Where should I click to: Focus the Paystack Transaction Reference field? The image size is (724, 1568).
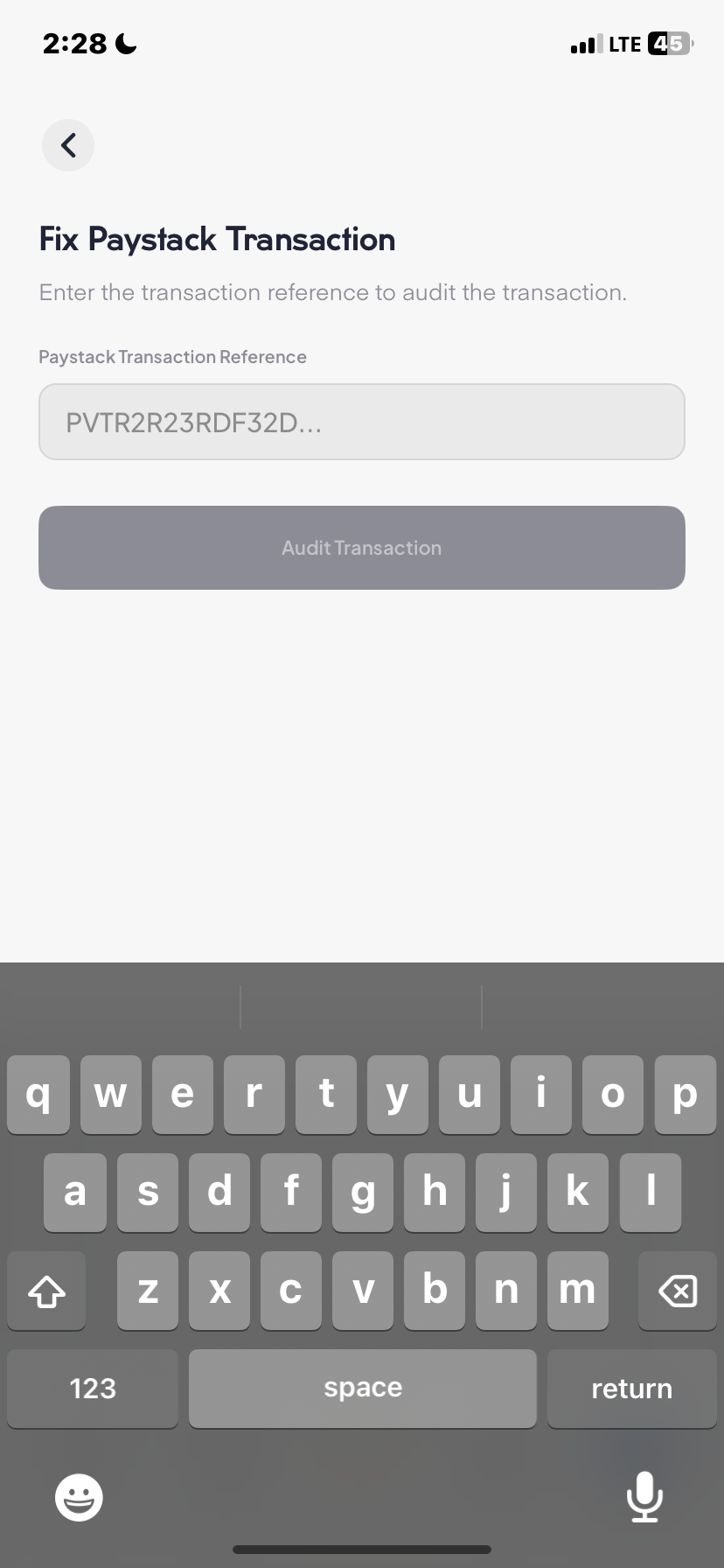pos(361,422)
